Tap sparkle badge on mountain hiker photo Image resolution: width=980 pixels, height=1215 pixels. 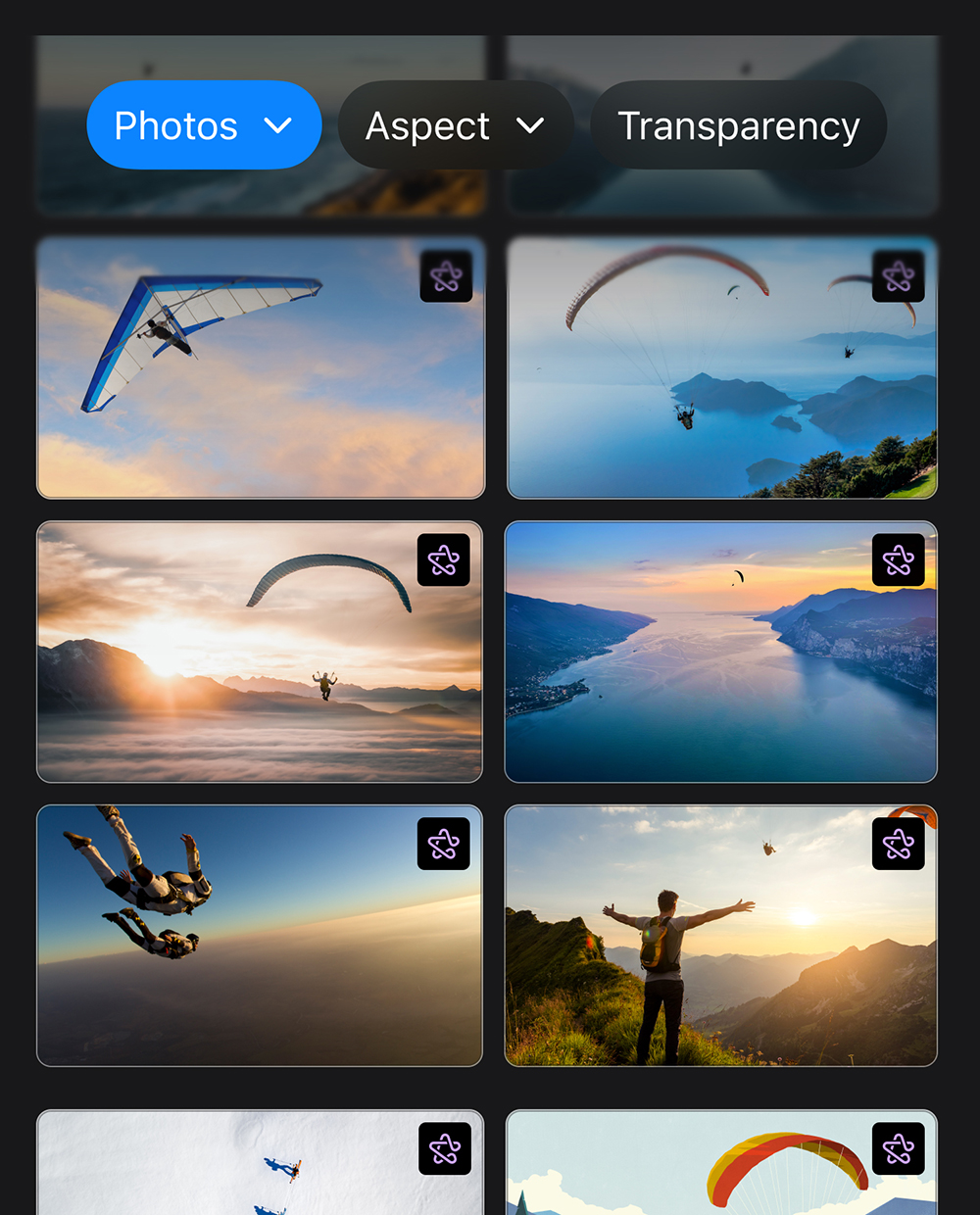(x=899, y=845)
